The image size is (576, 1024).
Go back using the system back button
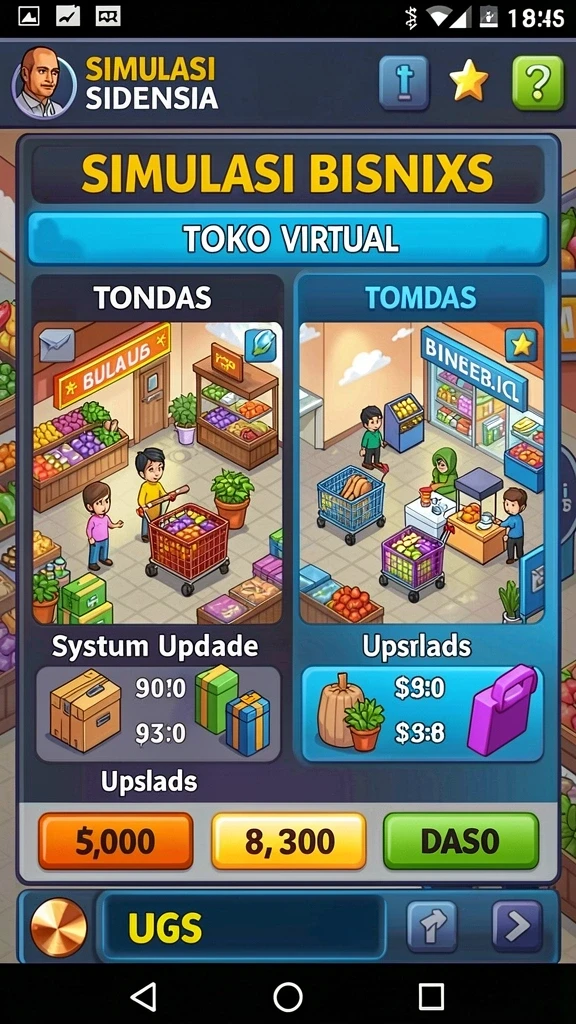click(144, 997)
